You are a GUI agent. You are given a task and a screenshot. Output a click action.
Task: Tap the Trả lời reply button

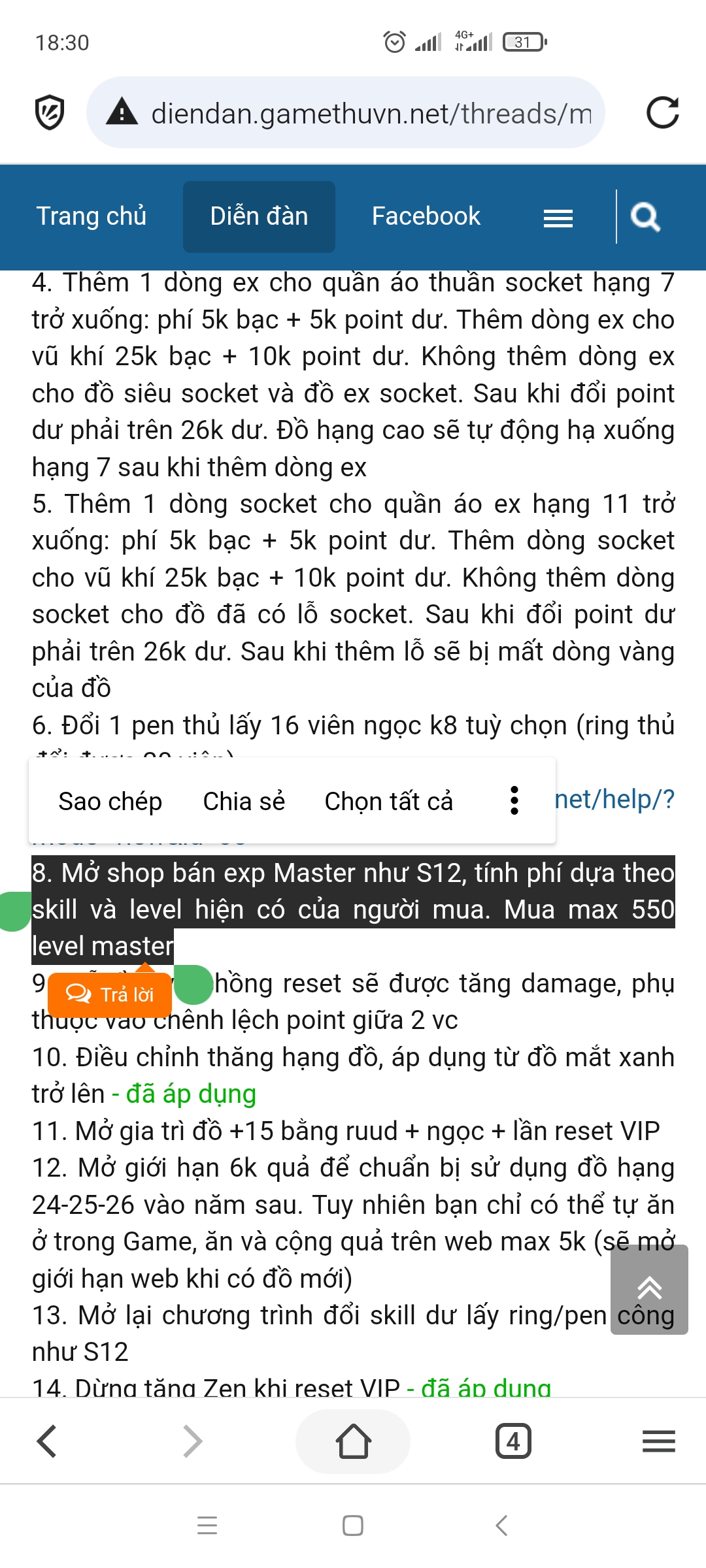point(109,994)
